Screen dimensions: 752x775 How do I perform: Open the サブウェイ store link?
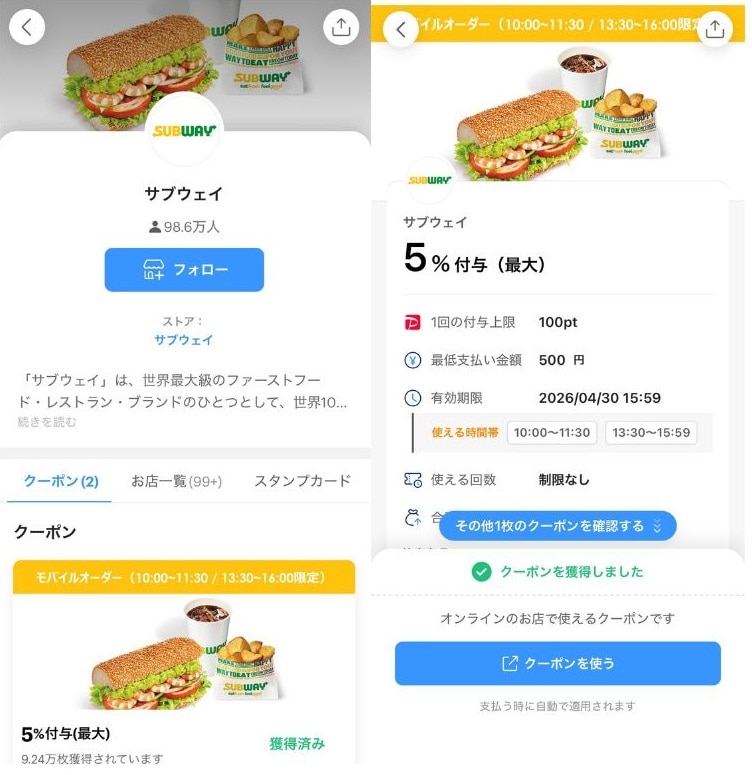[184, 339]
